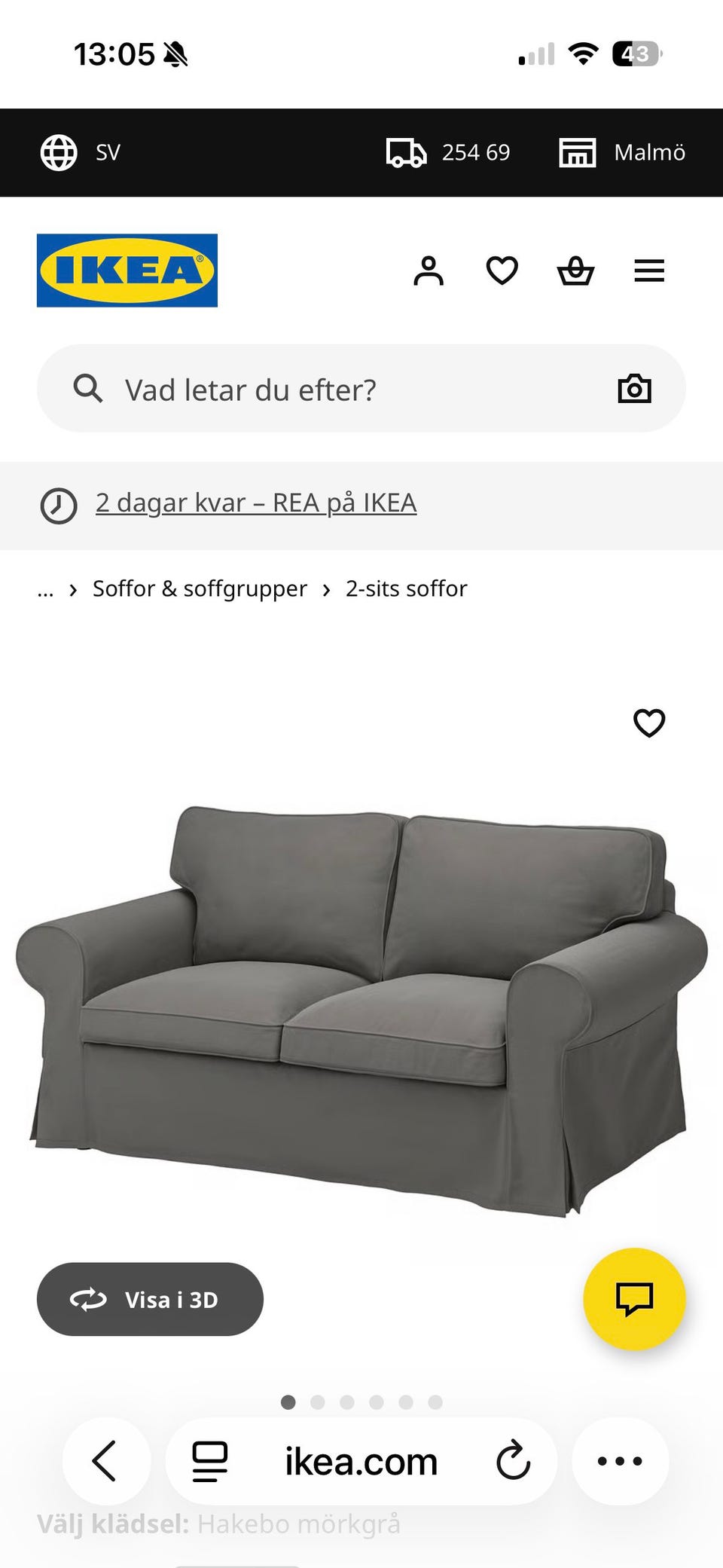Open delivery options via the truck icon
The width and height of the screenshot is (723, 1568).
(407, 152)
